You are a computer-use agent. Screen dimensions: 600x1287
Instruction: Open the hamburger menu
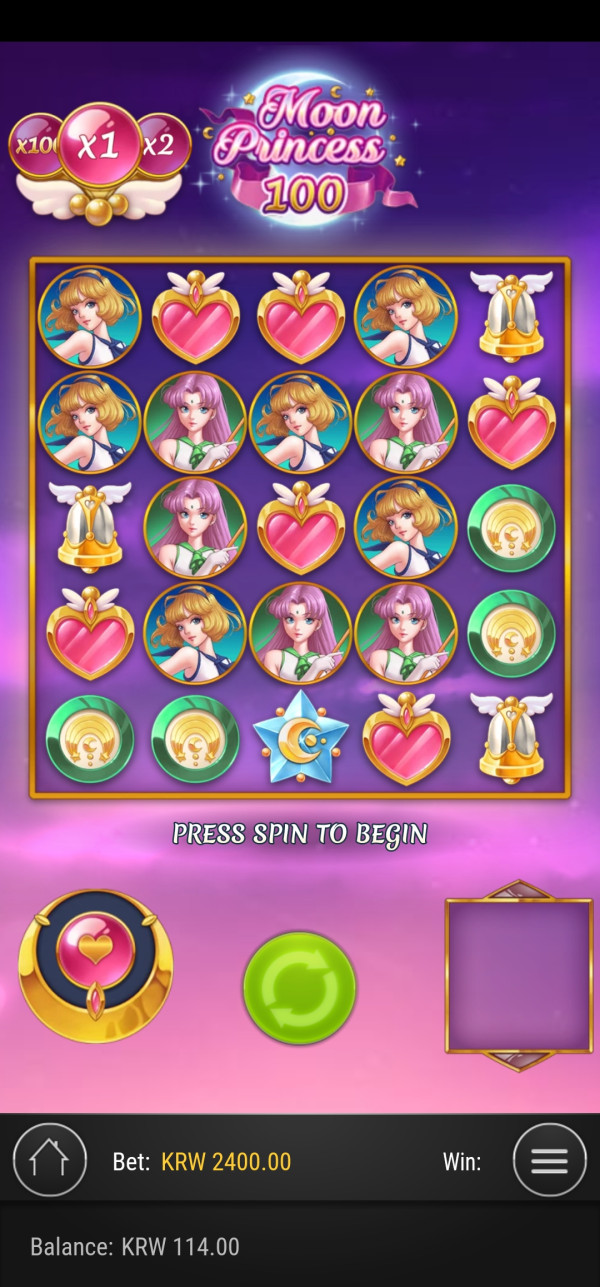549,1161
